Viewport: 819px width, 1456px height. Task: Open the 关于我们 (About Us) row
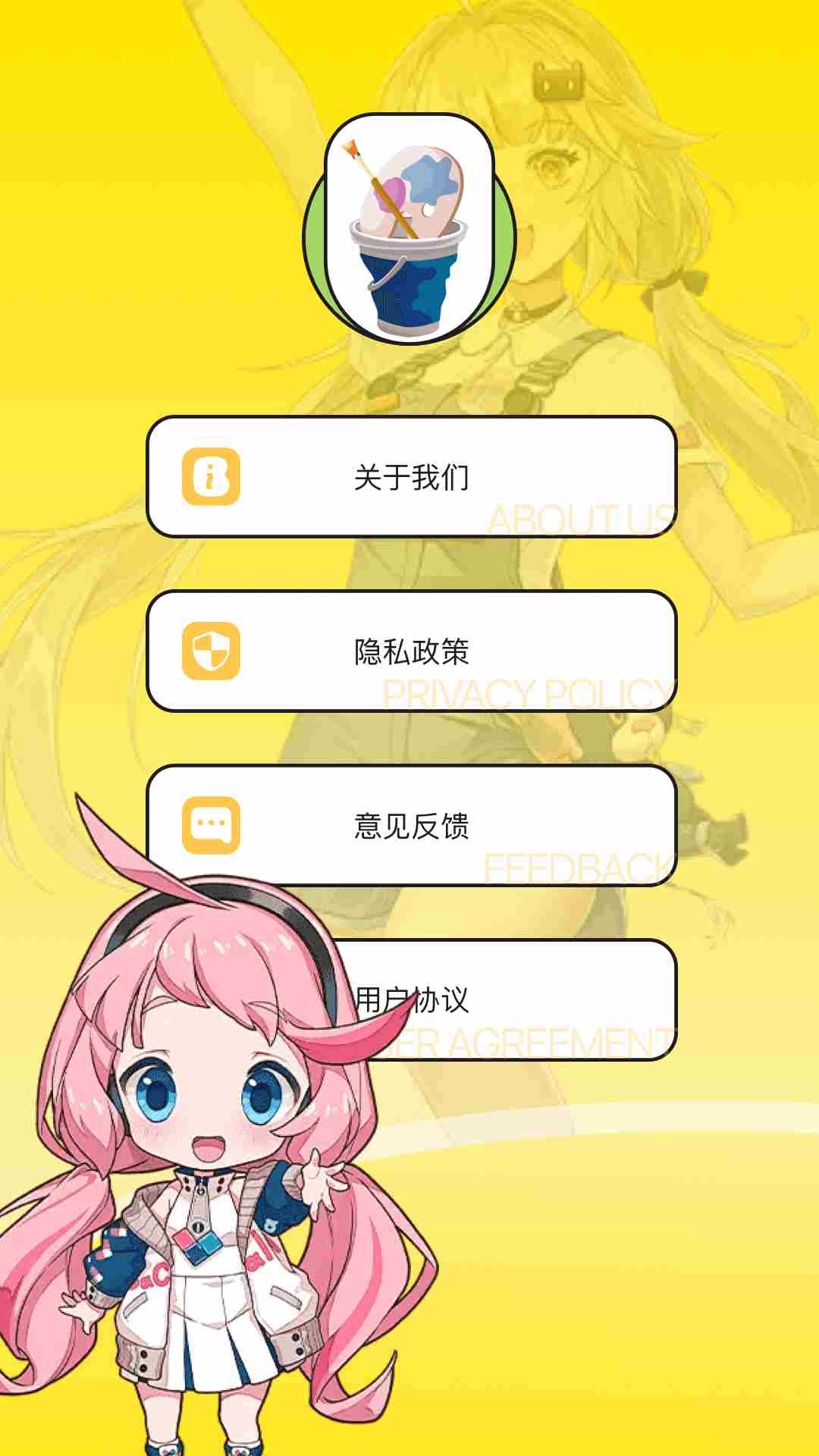pyautogui.click(x=411, y=477)
